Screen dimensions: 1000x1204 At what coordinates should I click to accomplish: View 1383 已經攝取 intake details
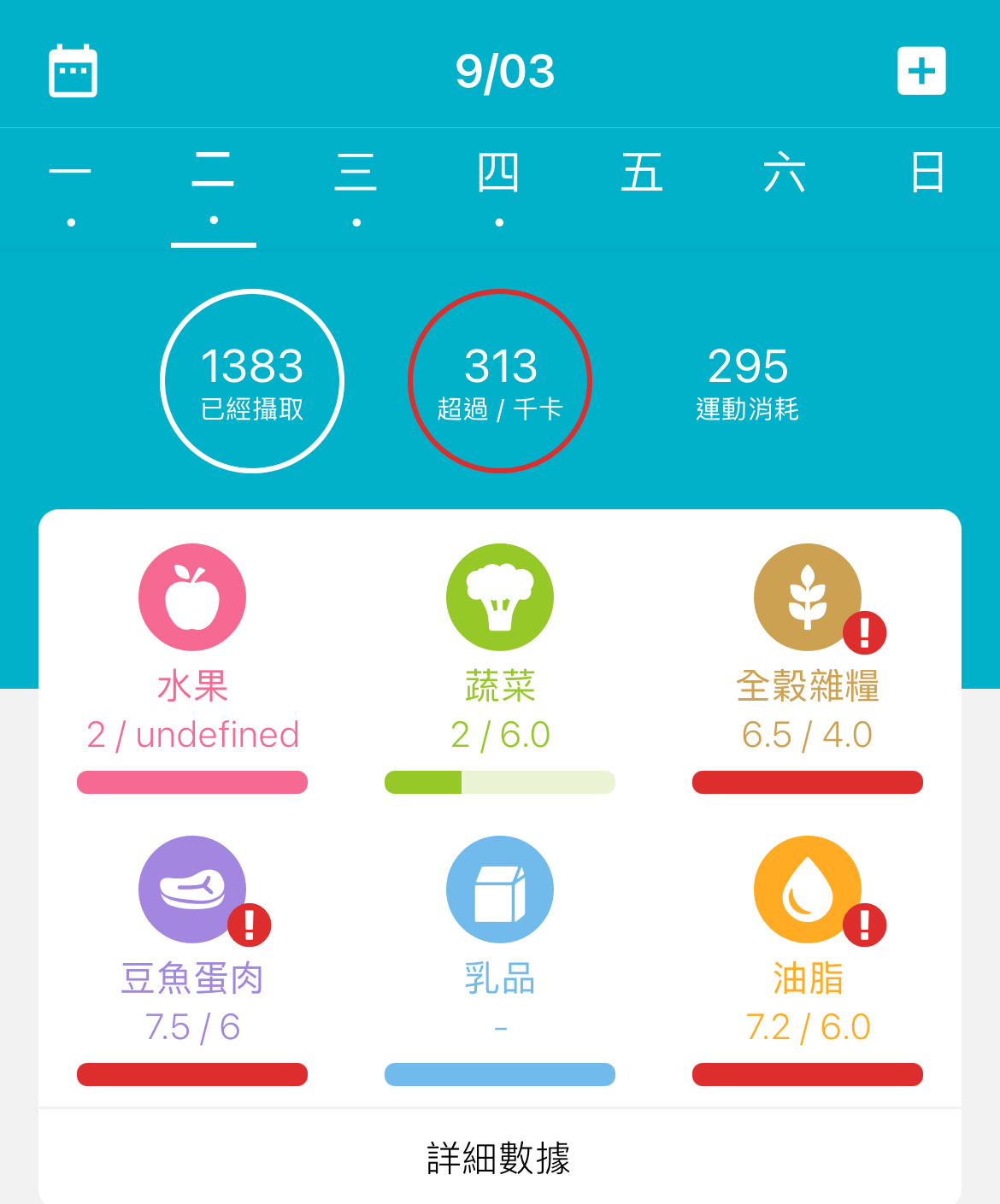click(x=252, y=381)
